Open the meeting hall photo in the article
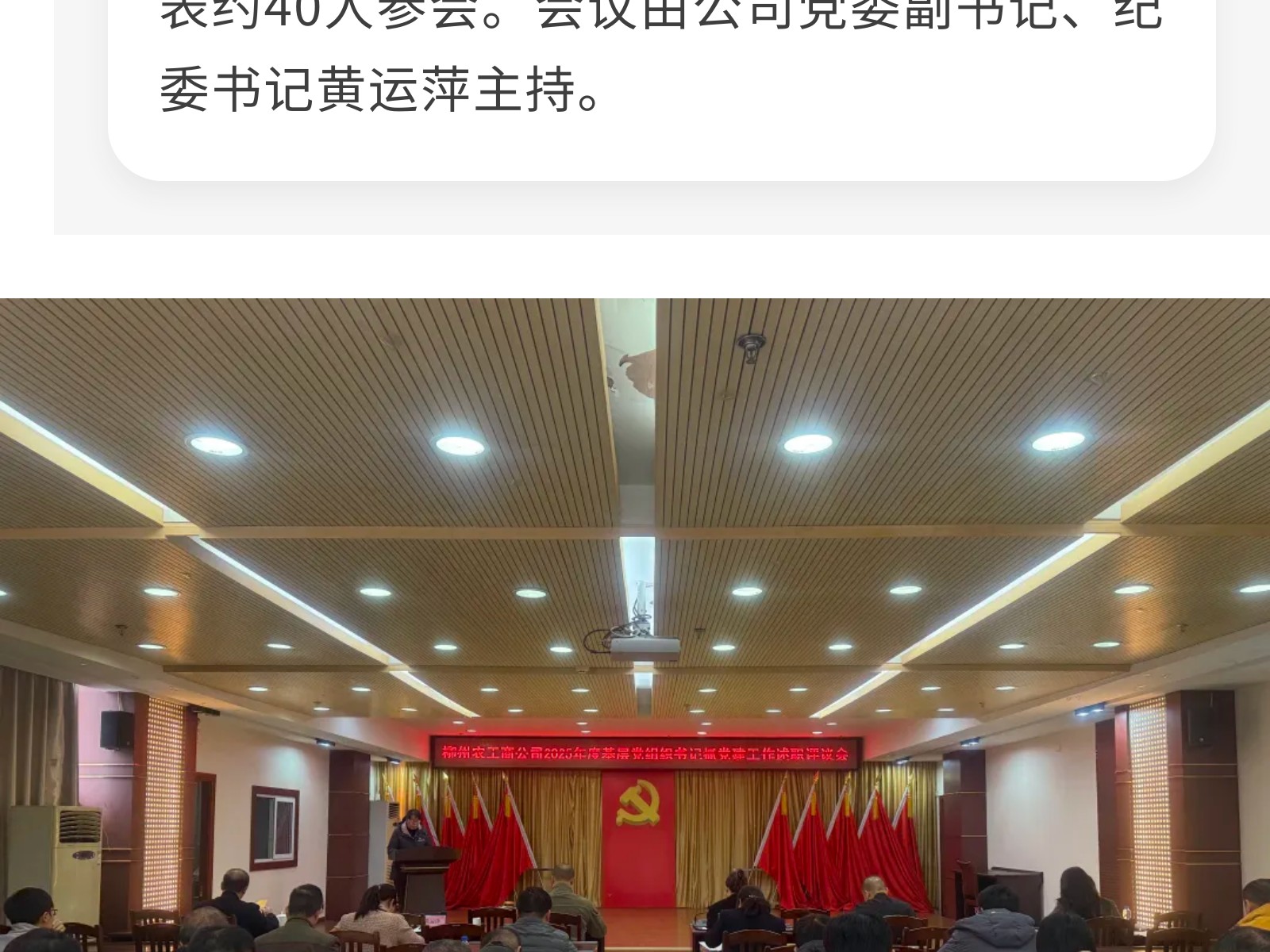The image size is (1270, 952). point(635,625)
